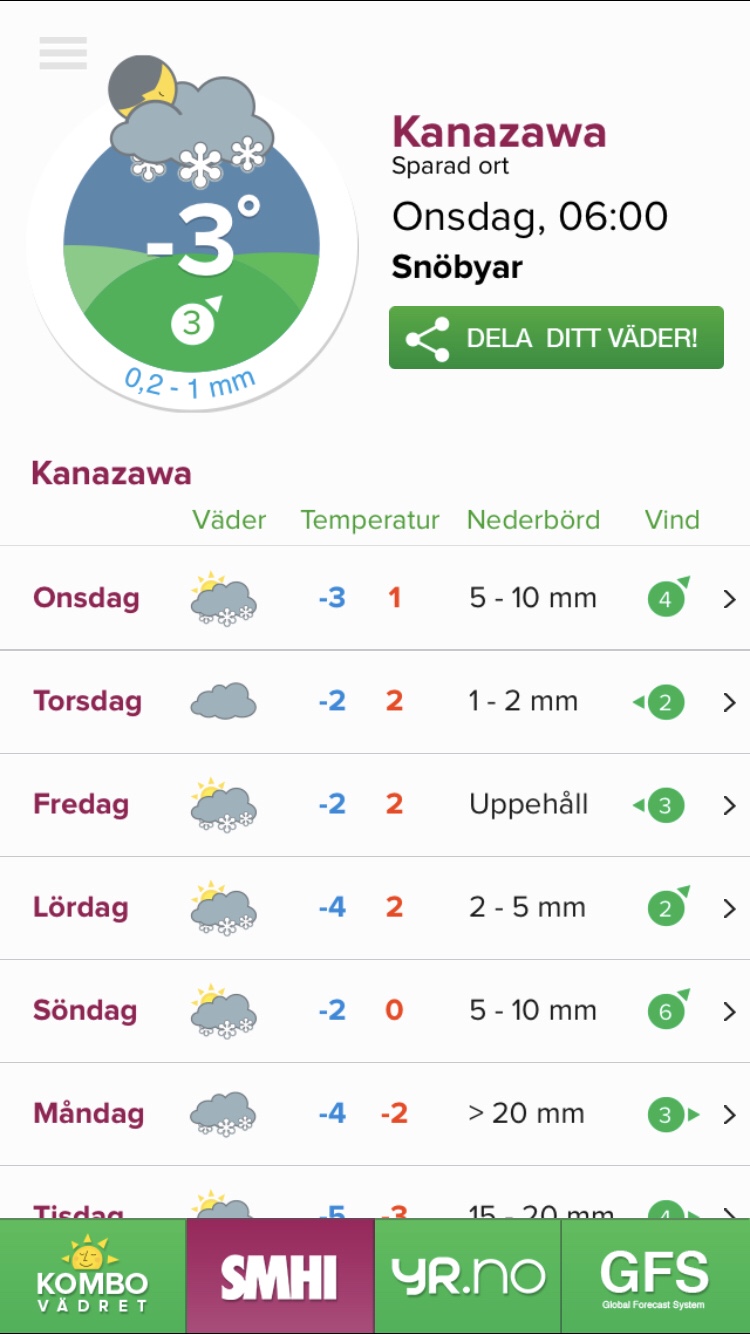Open Torsdag forecast details
The image size is (750, 1334).
coord(375,702)
